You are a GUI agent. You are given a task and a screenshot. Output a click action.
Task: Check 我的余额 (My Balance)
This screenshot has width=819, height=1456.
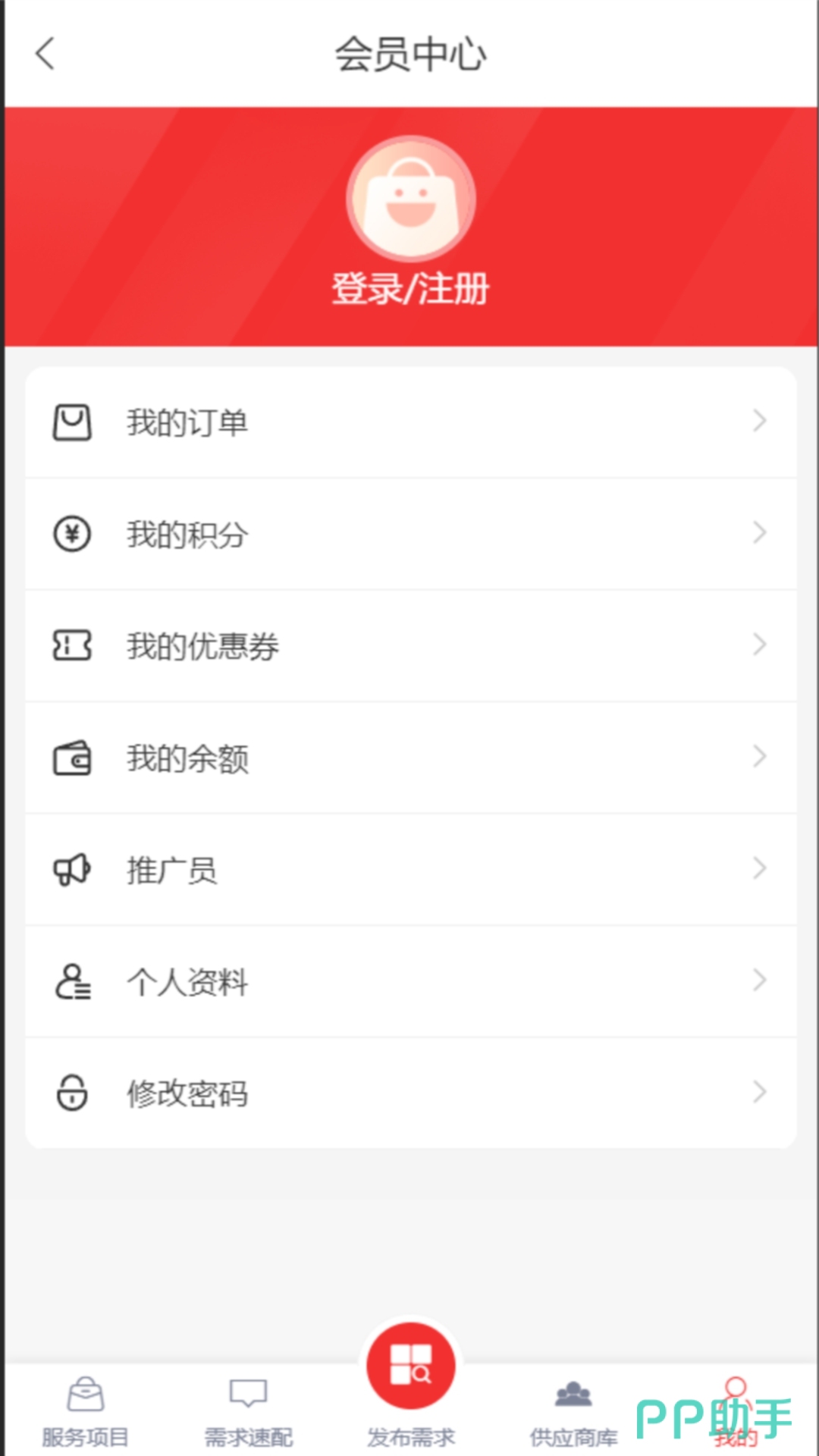[x=410, y=758]
